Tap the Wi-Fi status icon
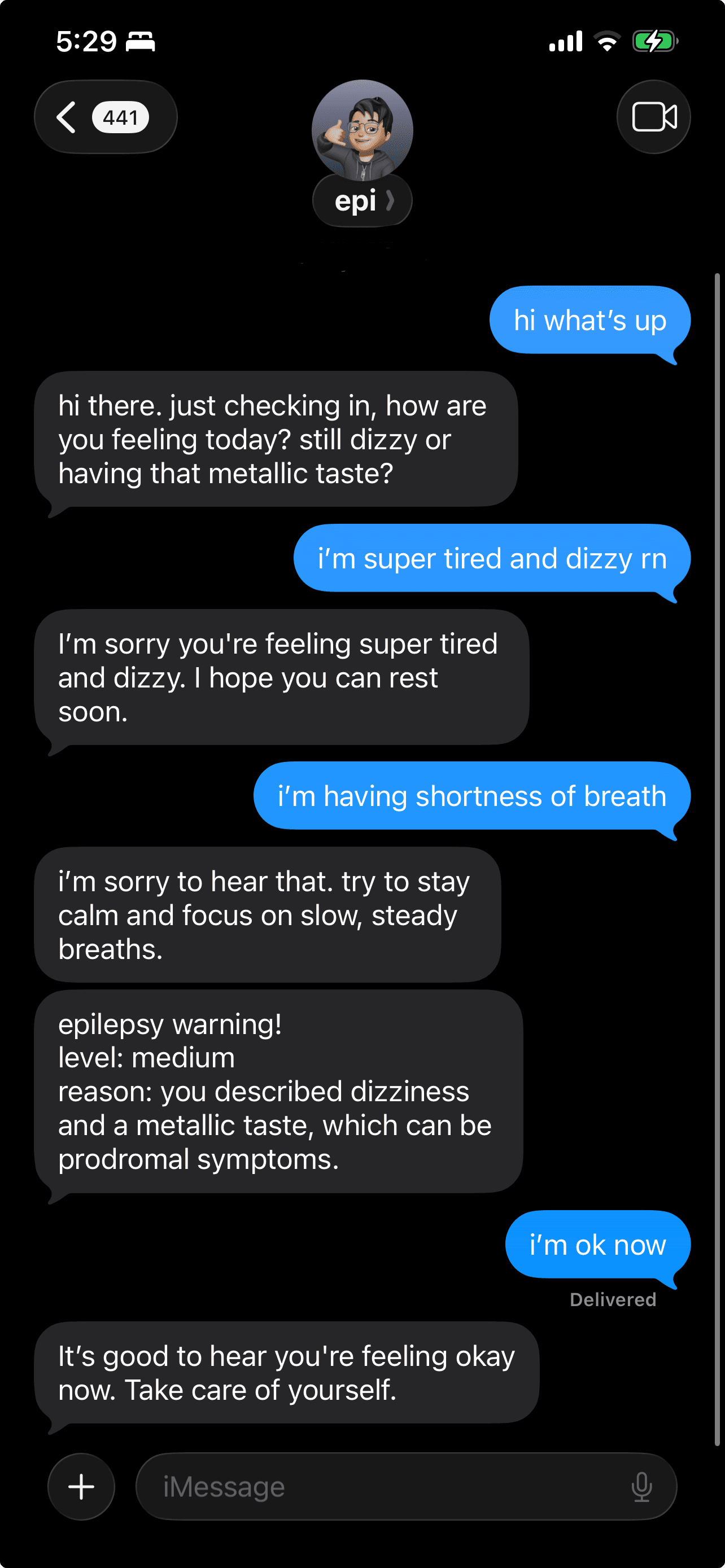This screenshot has width=725, height=1568. tap(605, 41)
